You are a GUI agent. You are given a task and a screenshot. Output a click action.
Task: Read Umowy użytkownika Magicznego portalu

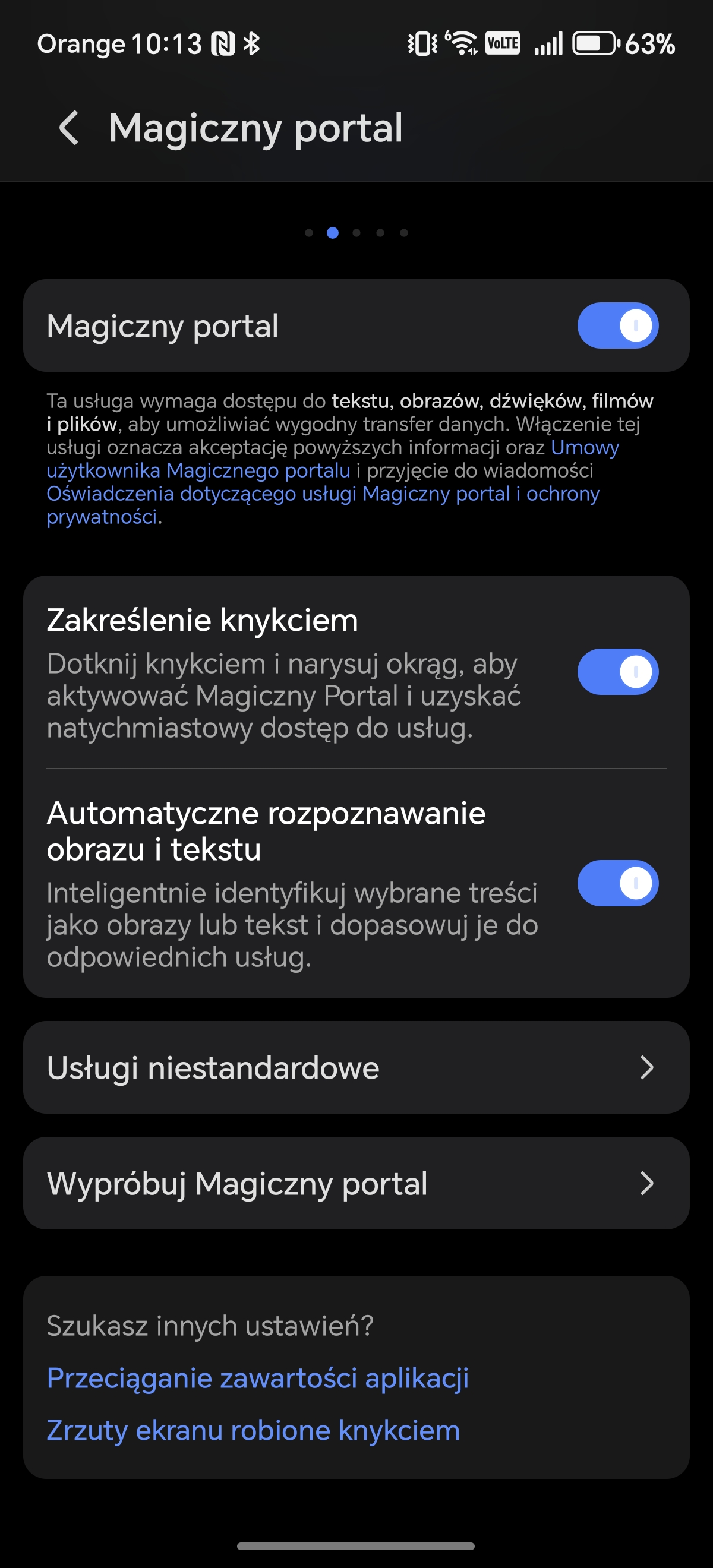point(198,470)
